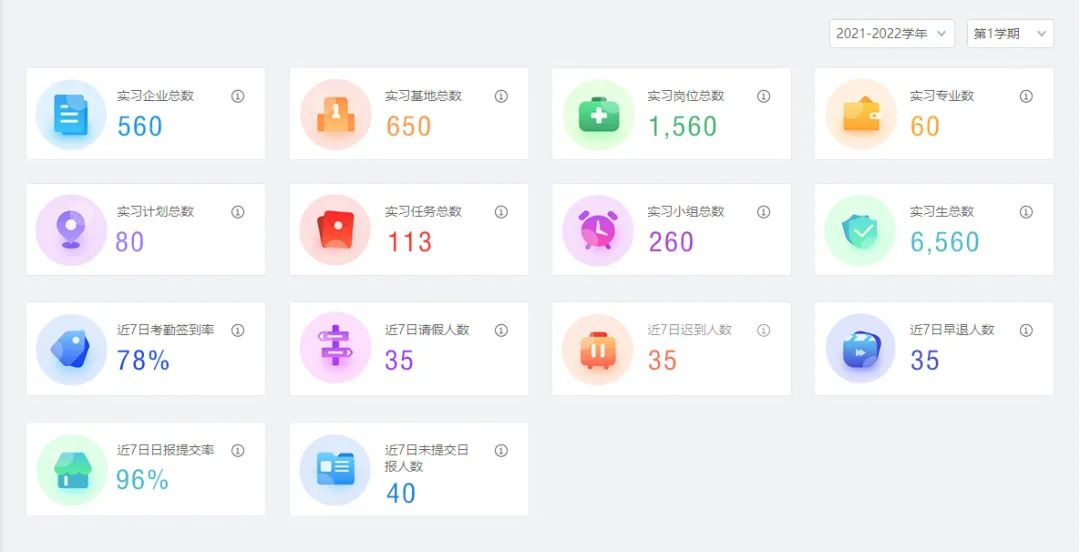View the info tip for 实习任务总数
Viewport: 1080px width, 552px height.
pos(501,212)
